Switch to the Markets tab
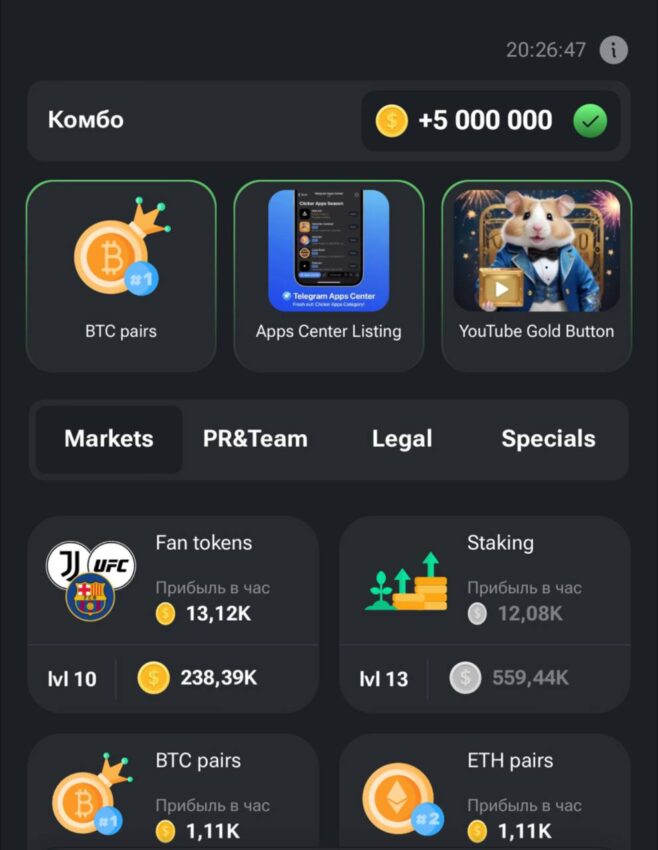The image size is (658, 850). [x=109, y=439]
